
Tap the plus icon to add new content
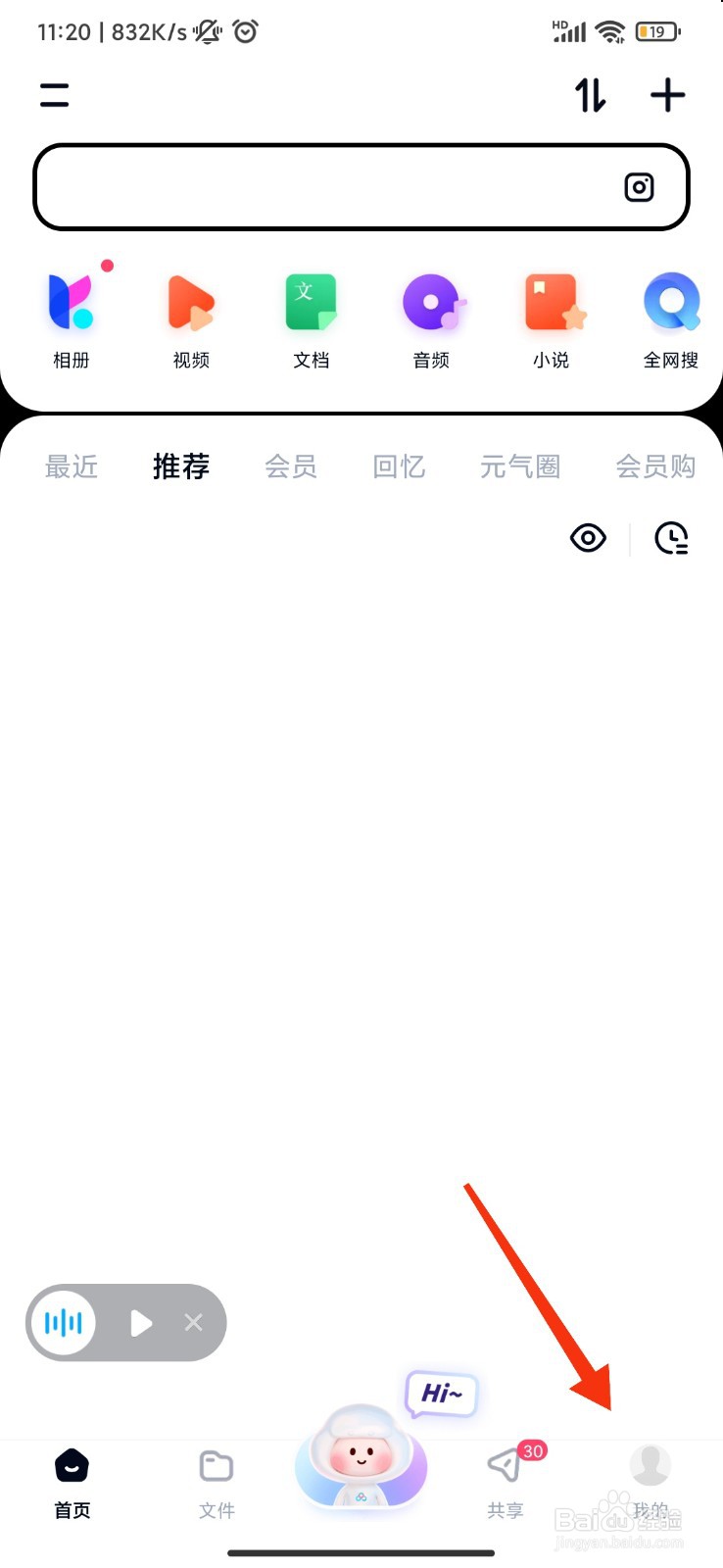(x=667, y=95)
